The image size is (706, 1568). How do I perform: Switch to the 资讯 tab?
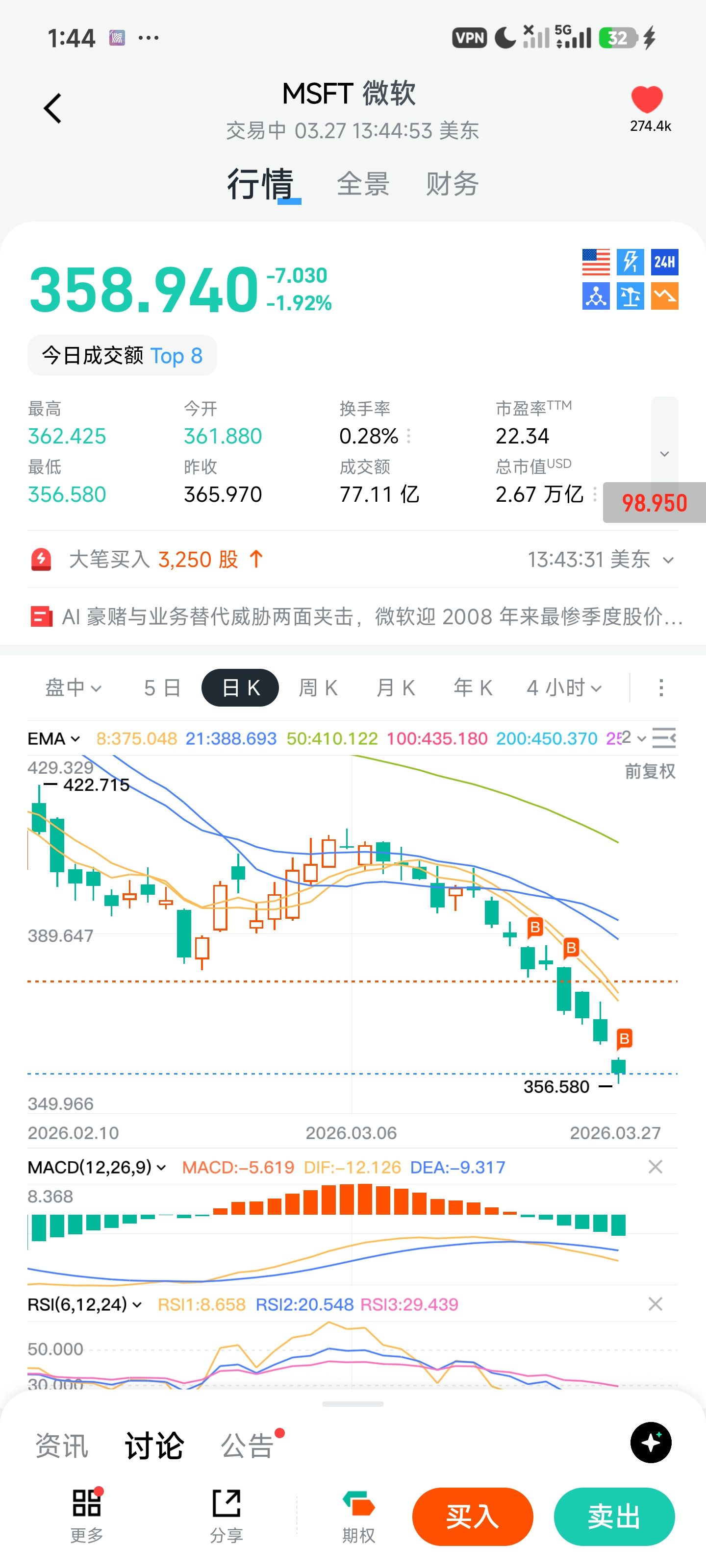point(61,1445)
